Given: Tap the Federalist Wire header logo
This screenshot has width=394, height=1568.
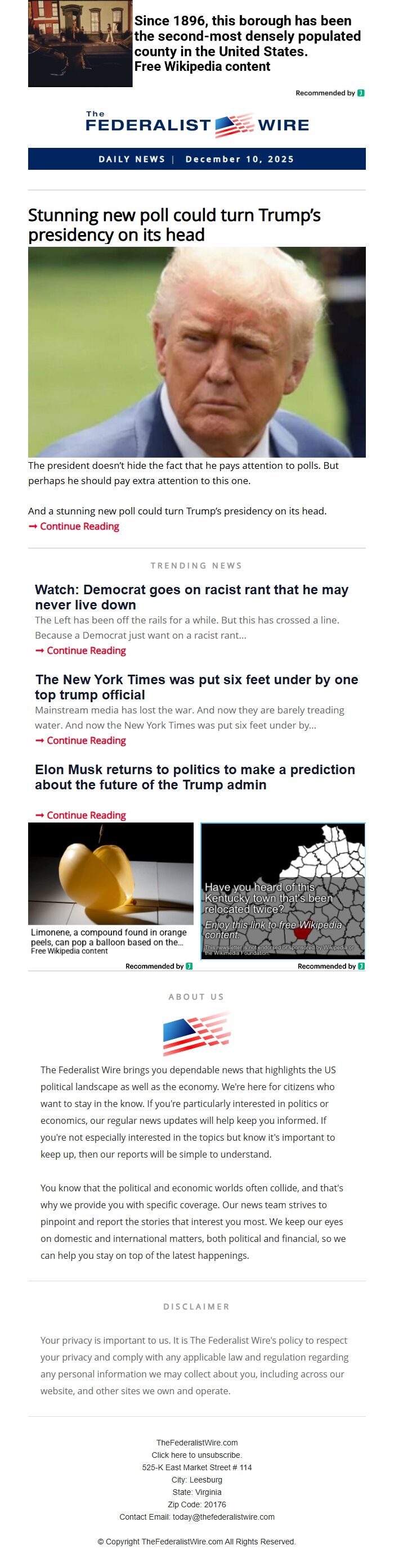Looking at the screenshot, I should point(196,125).
